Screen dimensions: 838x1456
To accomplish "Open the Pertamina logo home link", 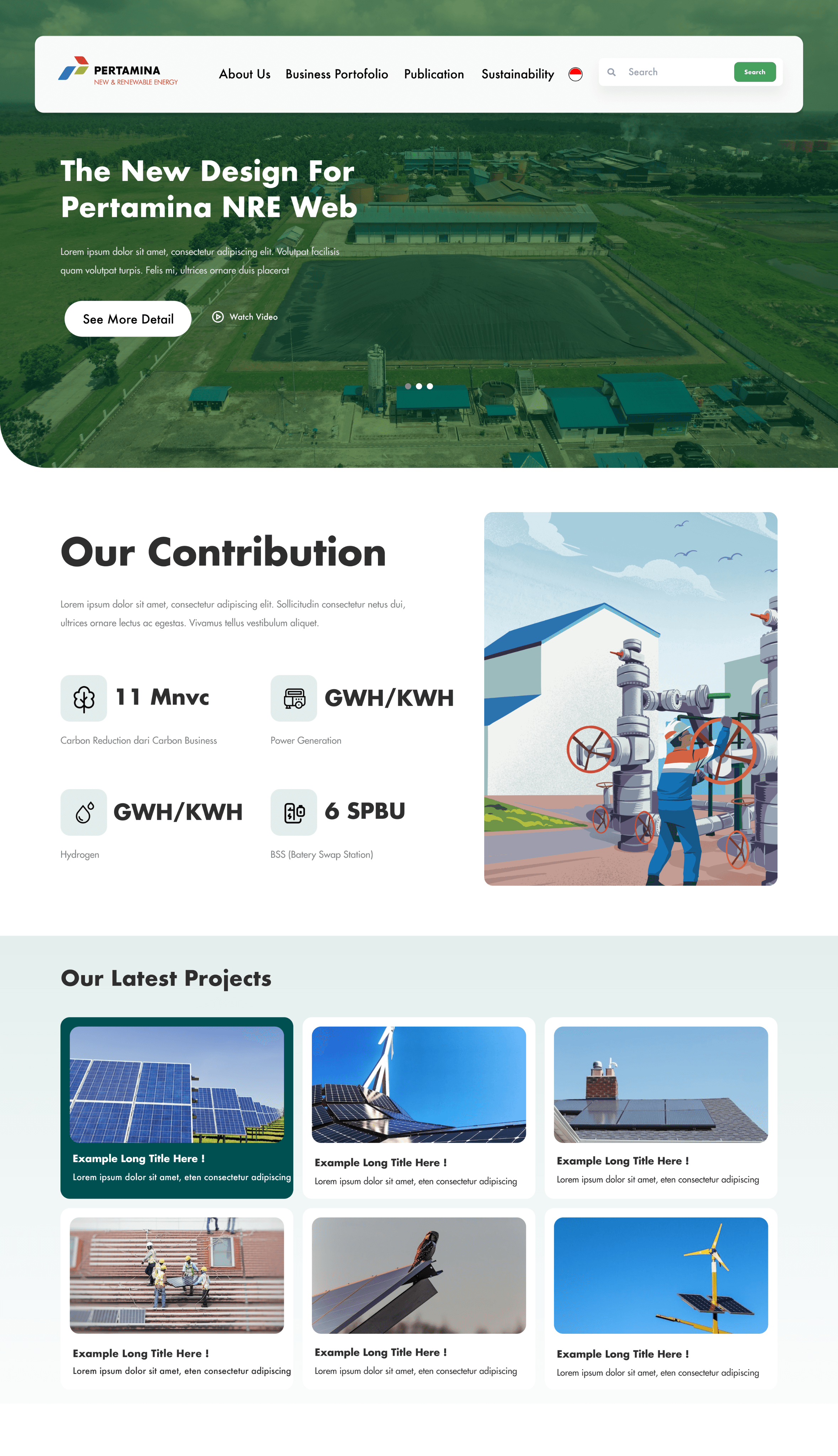I will pos(118,71).
